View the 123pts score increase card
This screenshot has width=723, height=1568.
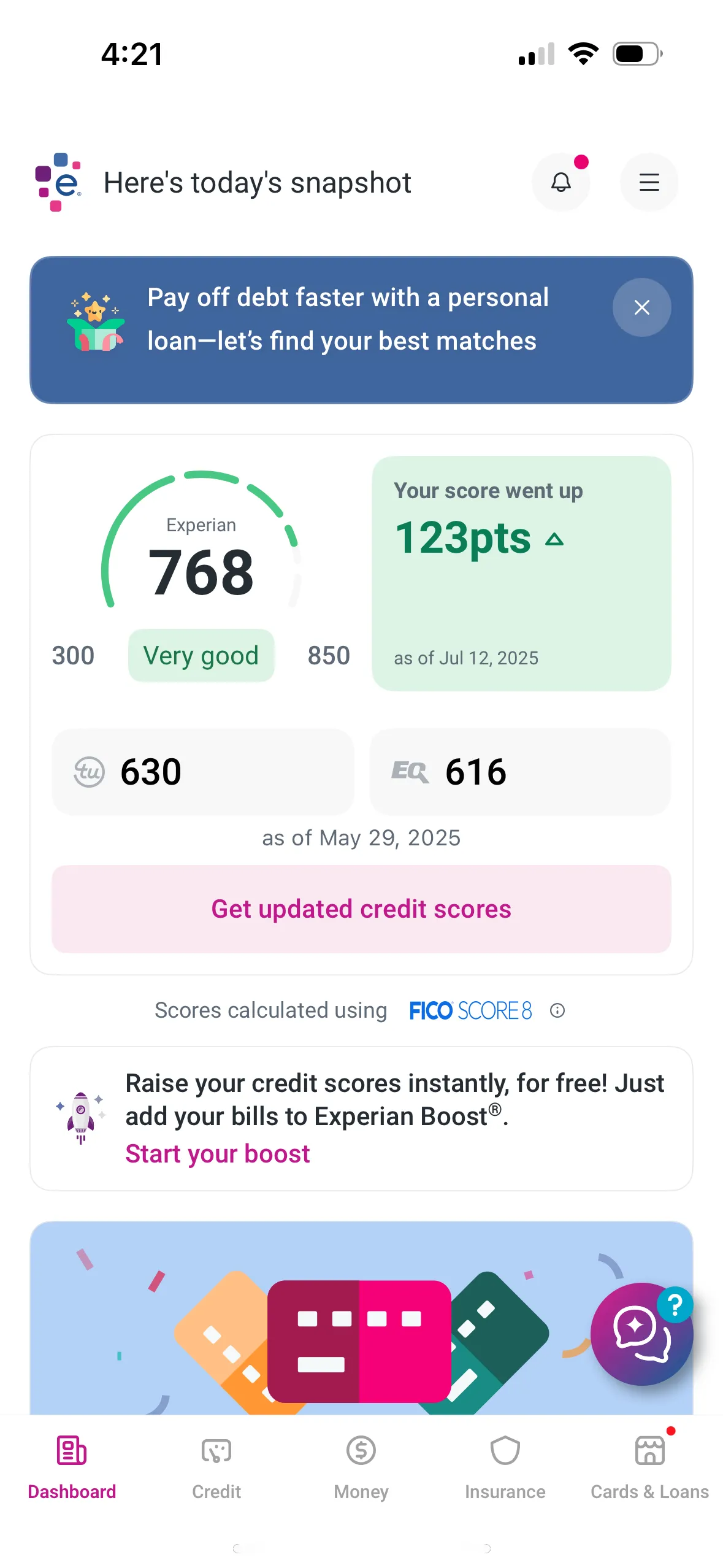521,573
